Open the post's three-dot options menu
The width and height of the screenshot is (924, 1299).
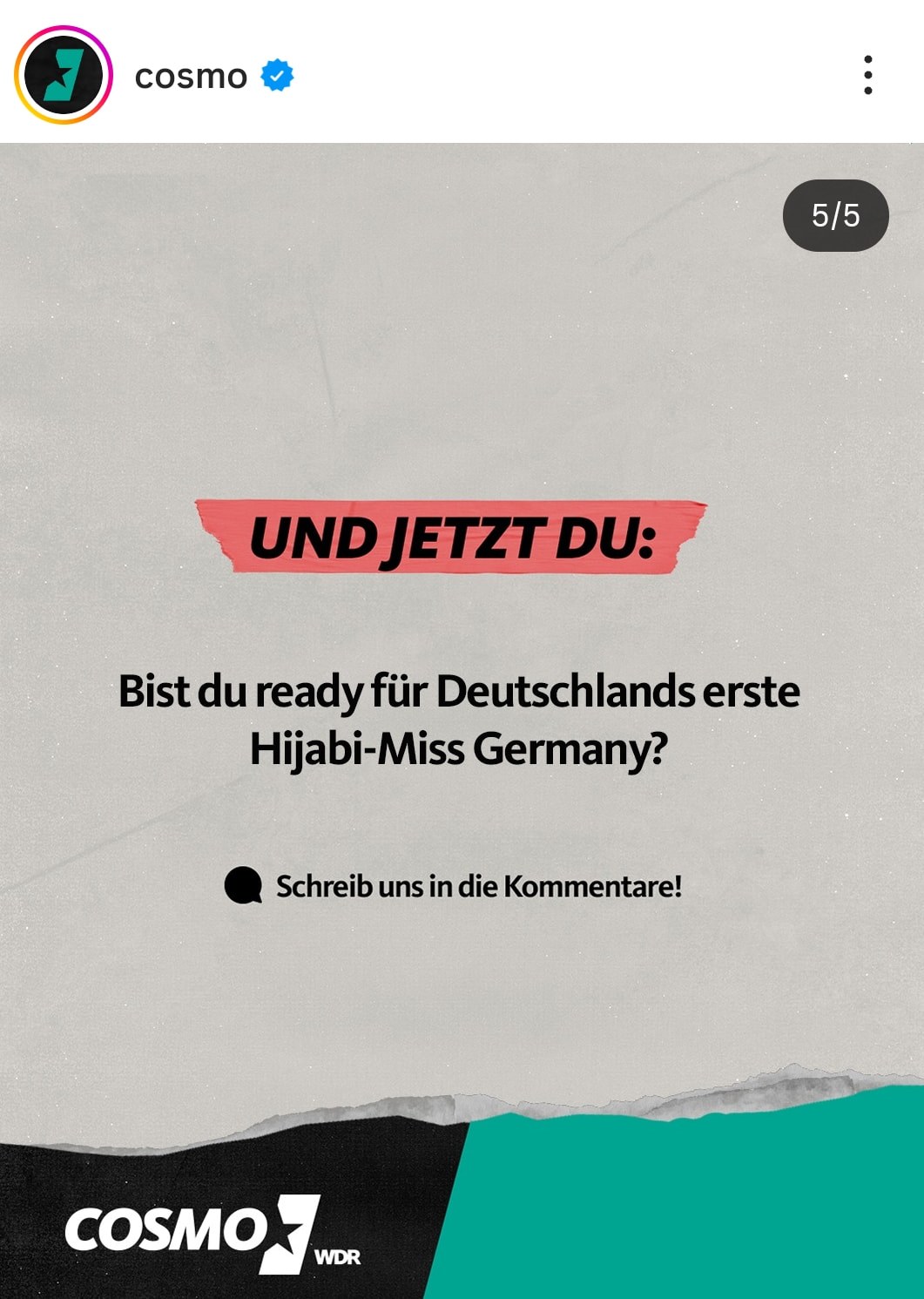pyautogui.click(x=867, y=75)
